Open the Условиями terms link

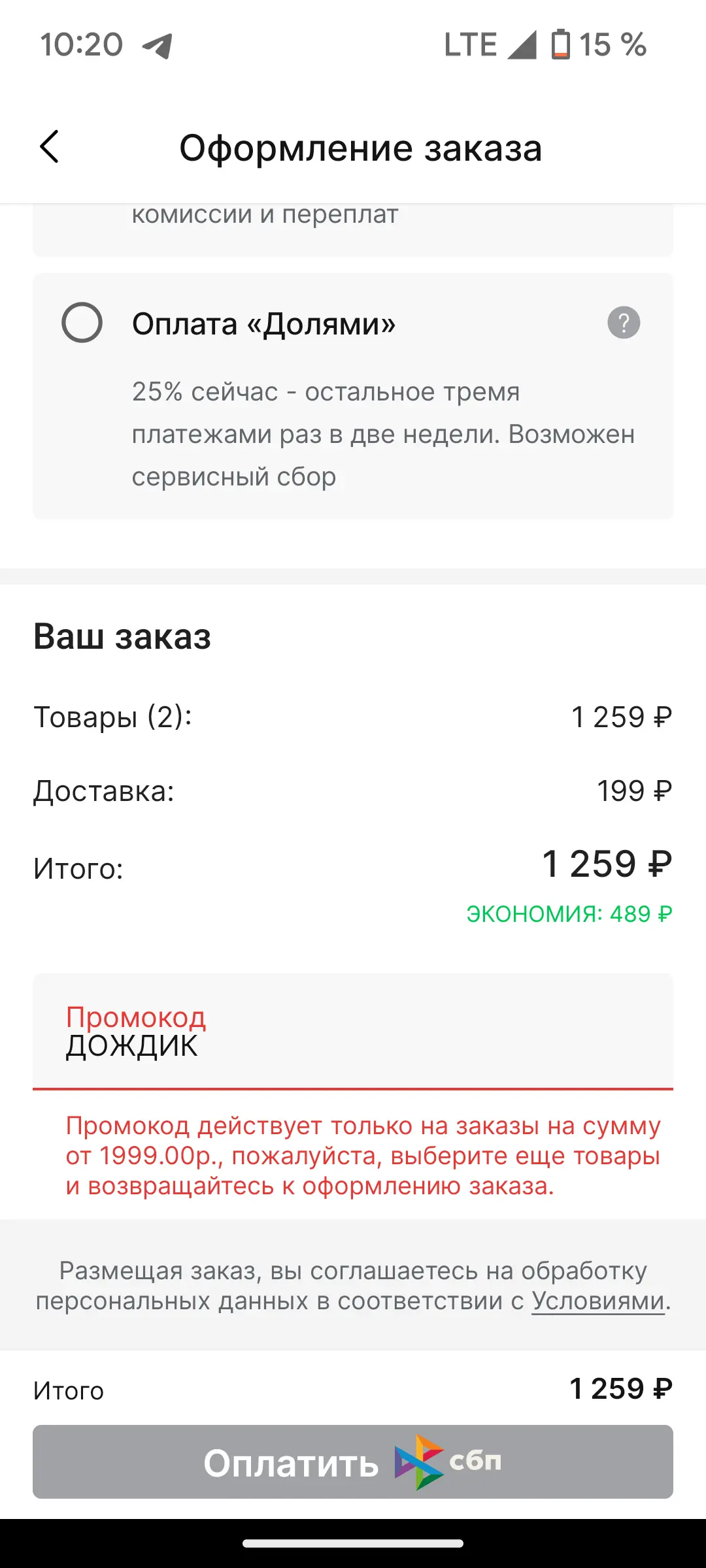coord(598,1301)
